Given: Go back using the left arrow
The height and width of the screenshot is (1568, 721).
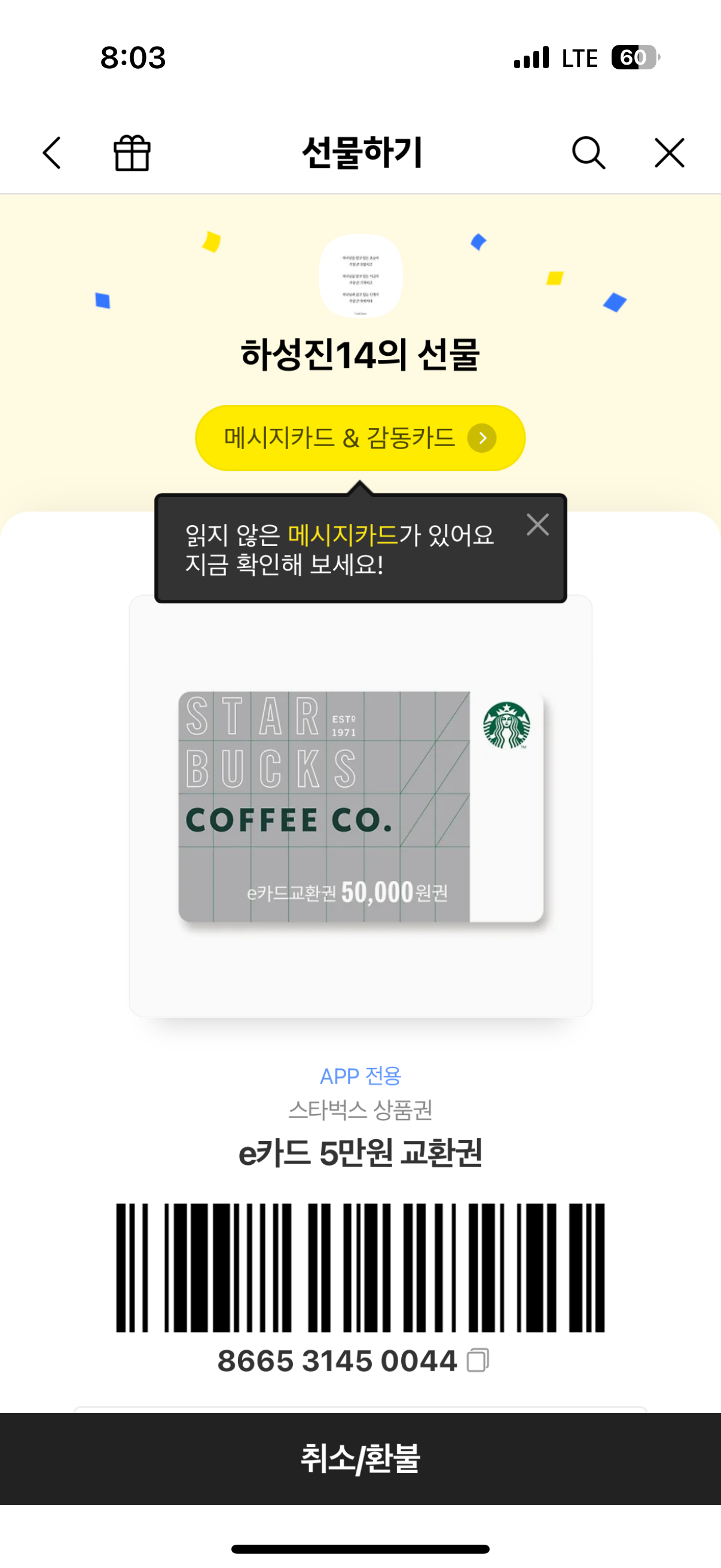Looking at the screenshot, I should [x=53, y=152].
